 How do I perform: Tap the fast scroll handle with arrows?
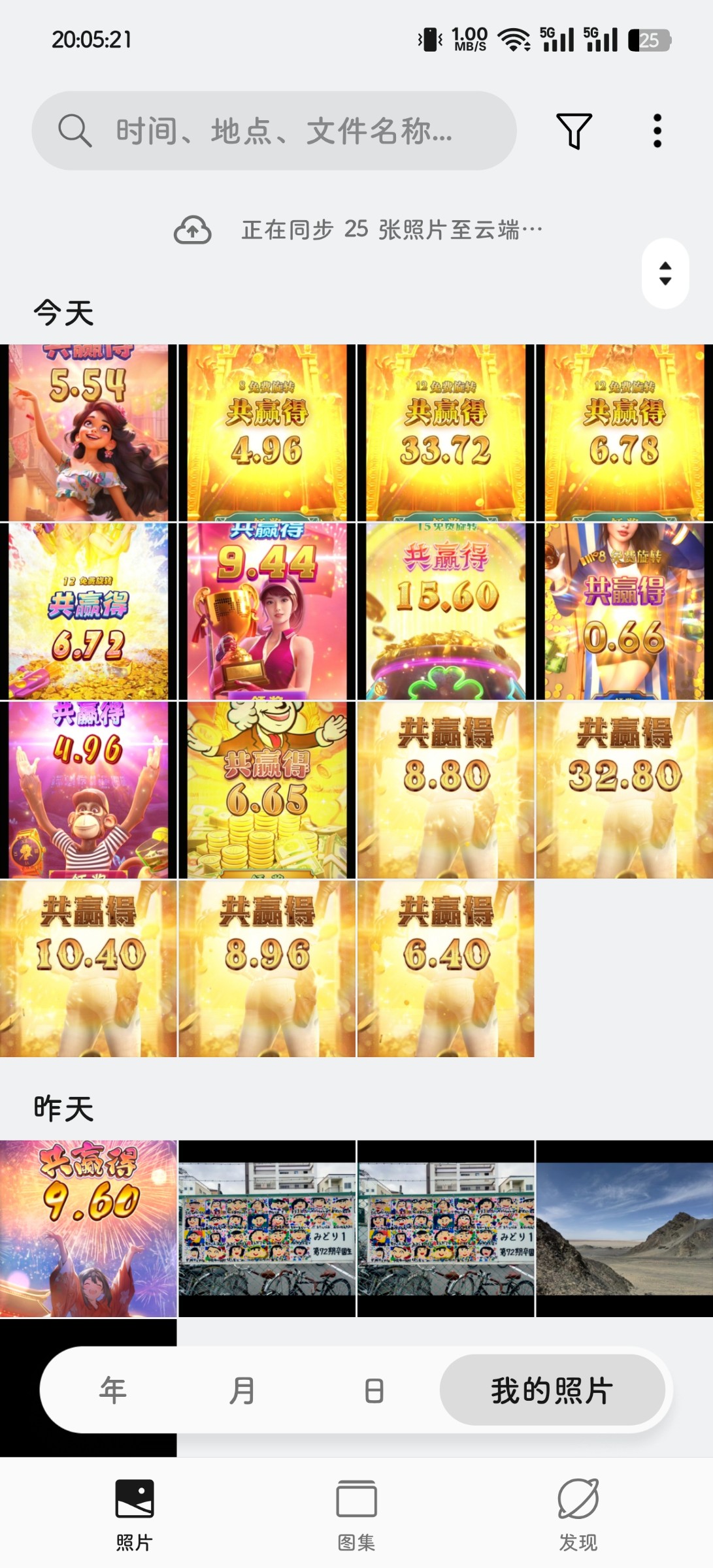tap(665, 273)
